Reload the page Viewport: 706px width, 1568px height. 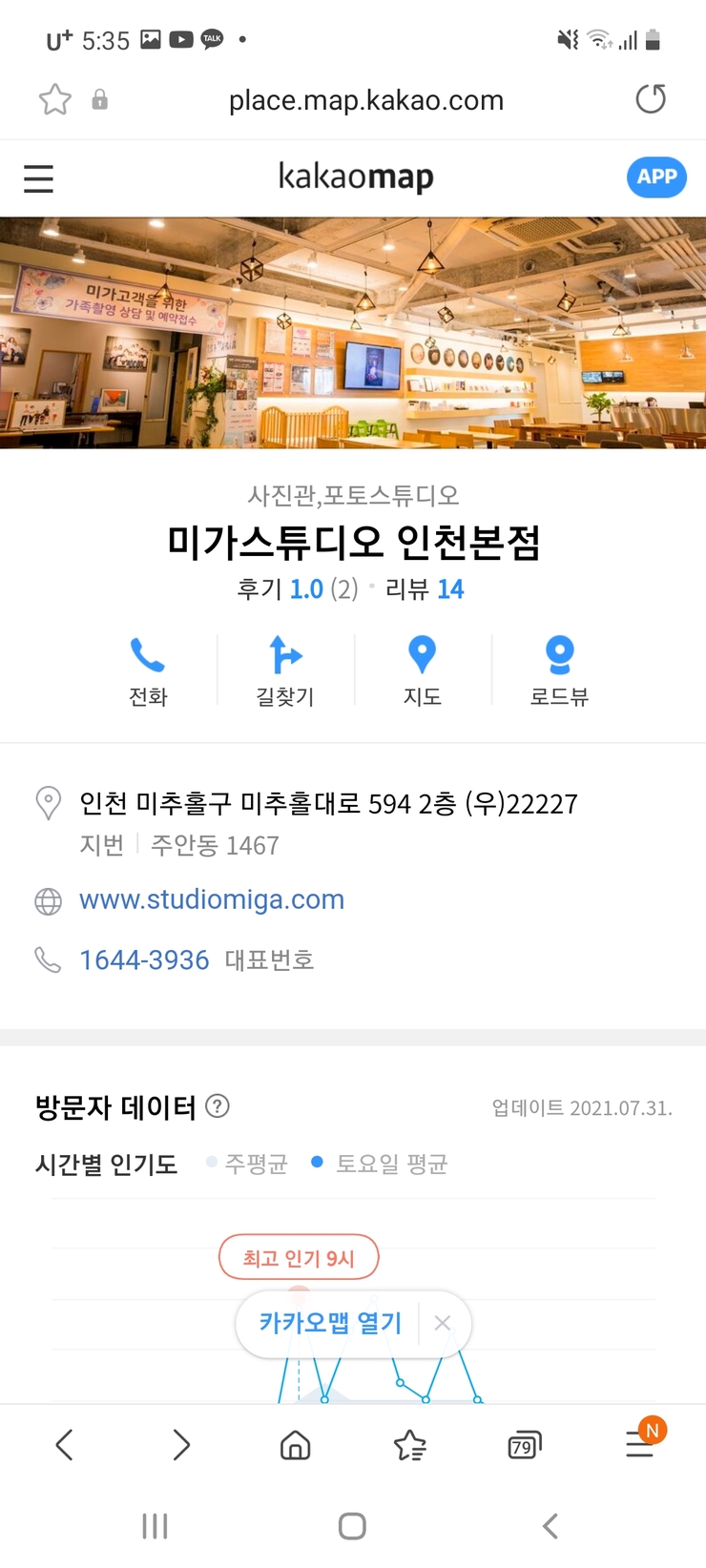pyautogui.click(x=651, y=99)
